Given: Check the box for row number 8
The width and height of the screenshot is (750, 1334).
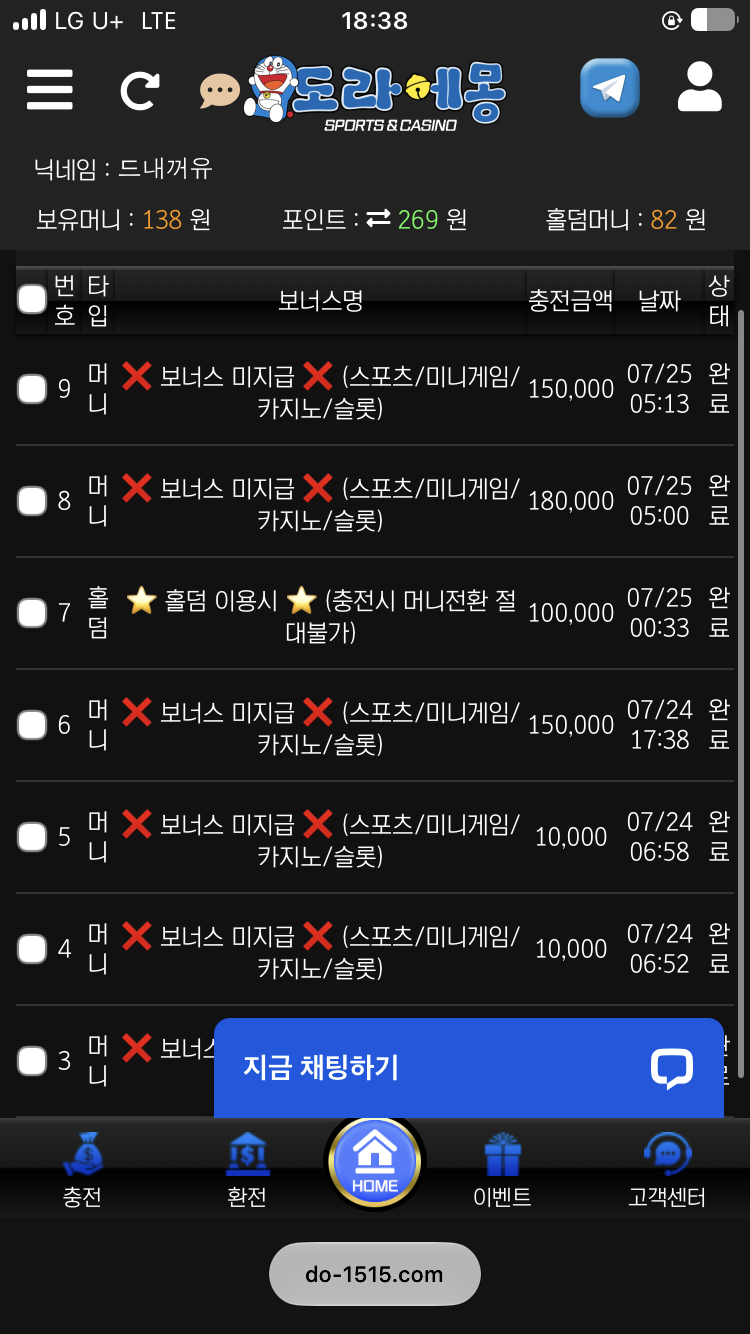Looking at the screenshot, I should [32, 501].
